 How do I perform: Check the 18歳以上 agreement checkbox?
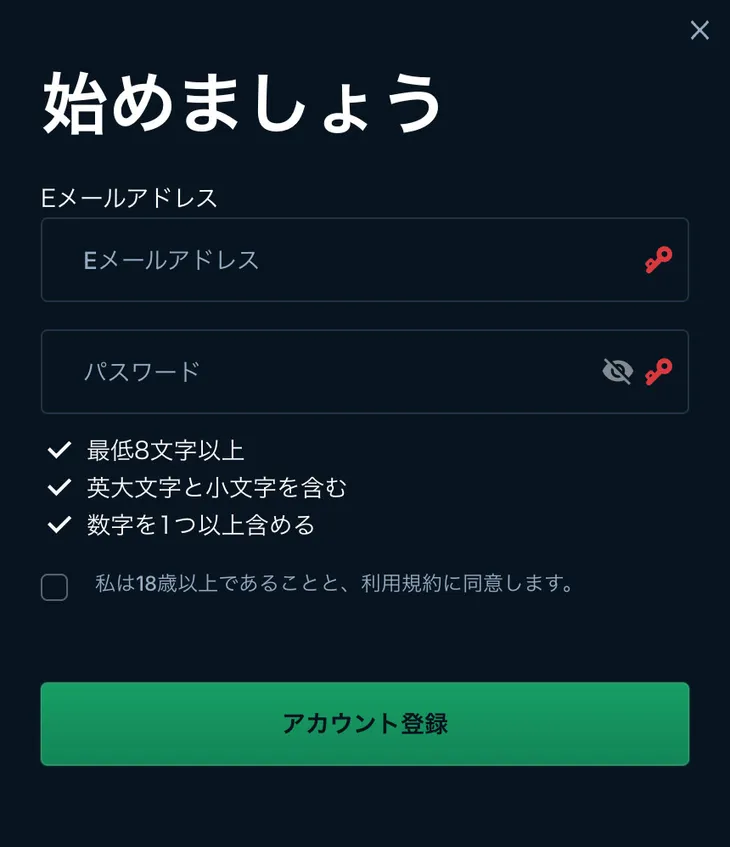click(54, 587)
